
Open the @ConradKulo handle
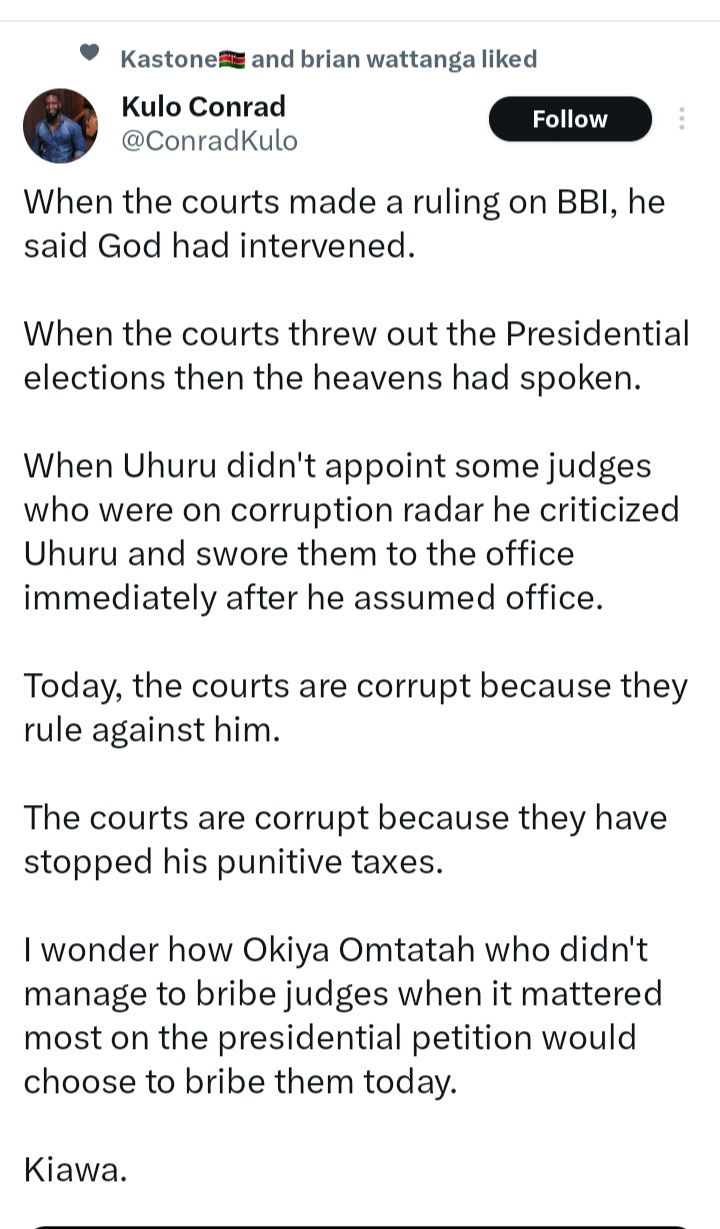pos(209,141)
